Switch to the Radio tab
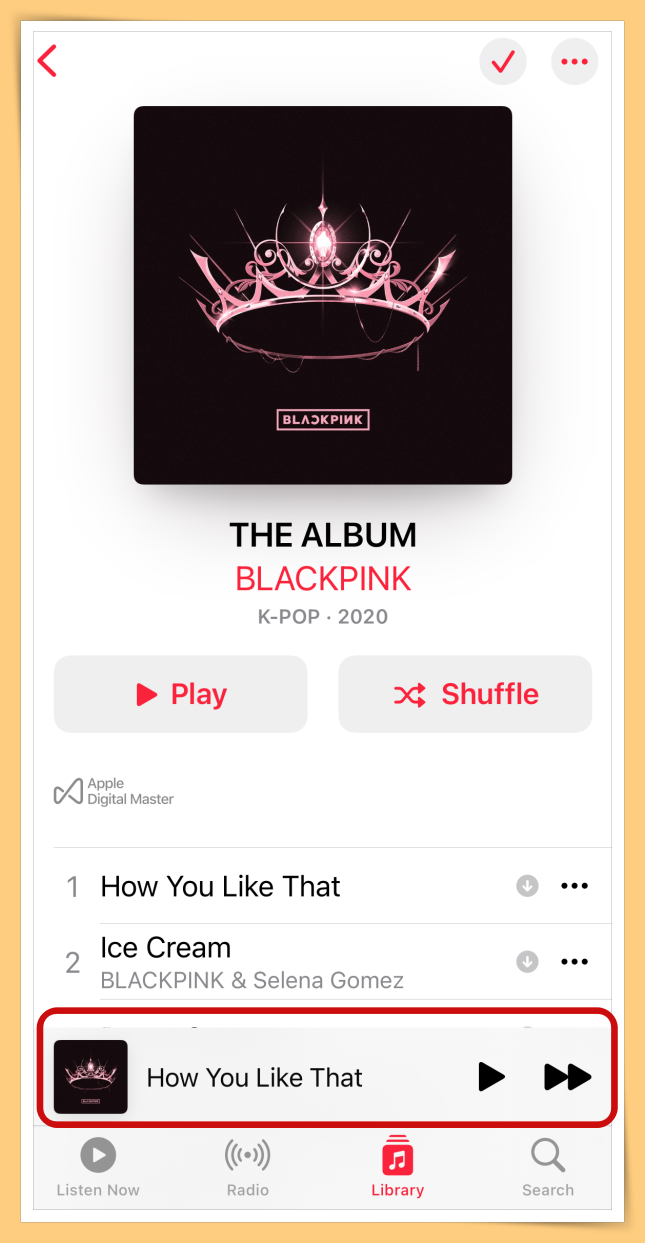 point(247,1168)
